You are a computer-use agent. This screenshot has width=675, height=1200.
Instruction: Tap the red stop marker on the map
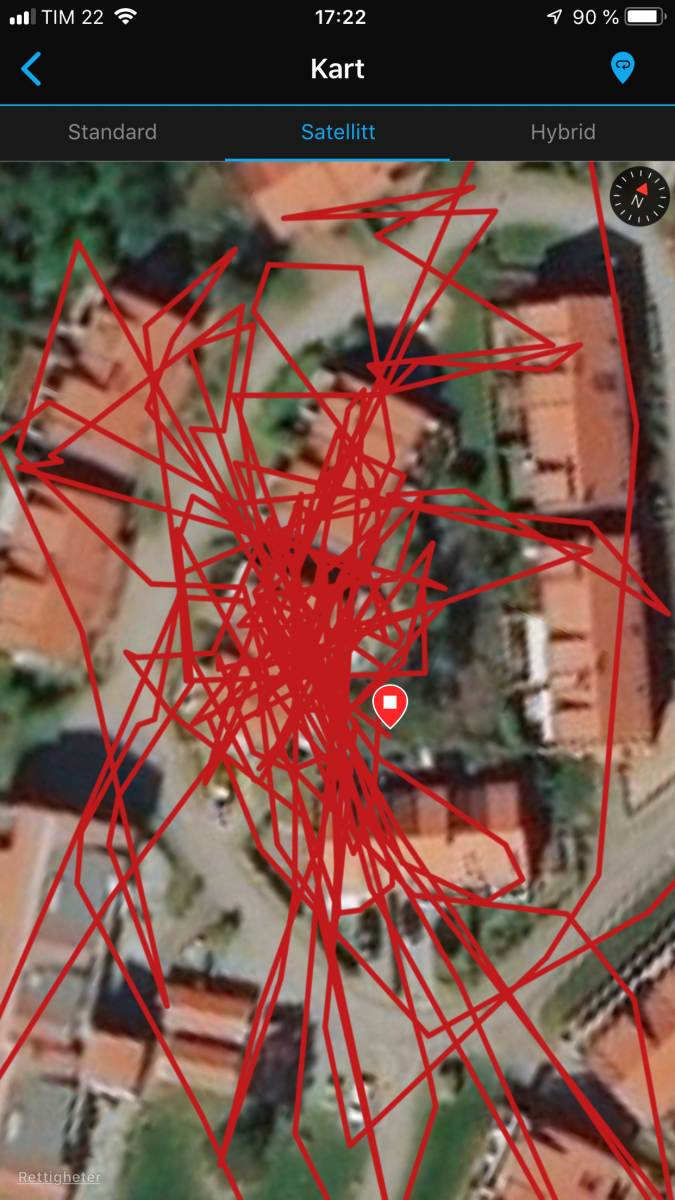(x=390, y=705)
